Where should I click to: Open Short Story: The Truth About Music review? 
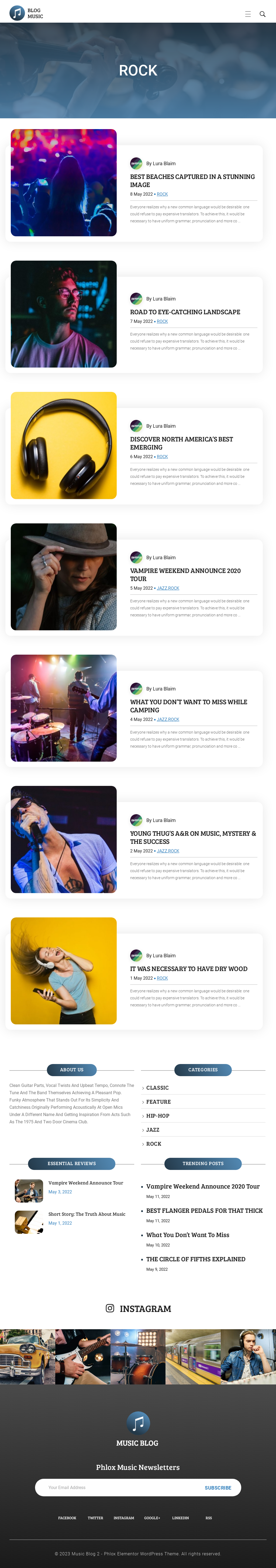(87, 1214)
